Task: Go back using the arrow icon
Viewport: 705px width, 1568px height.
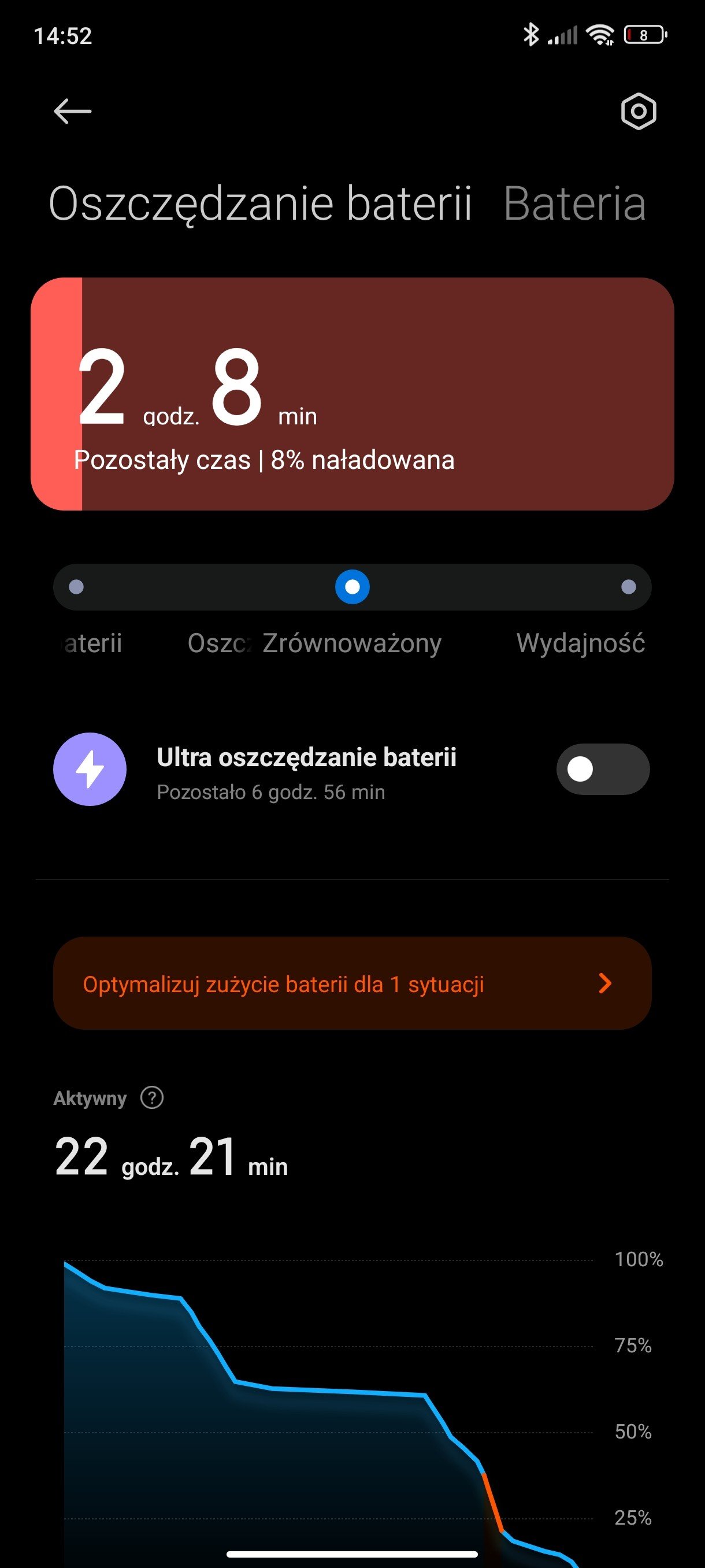Action: (x=72, y=112)
